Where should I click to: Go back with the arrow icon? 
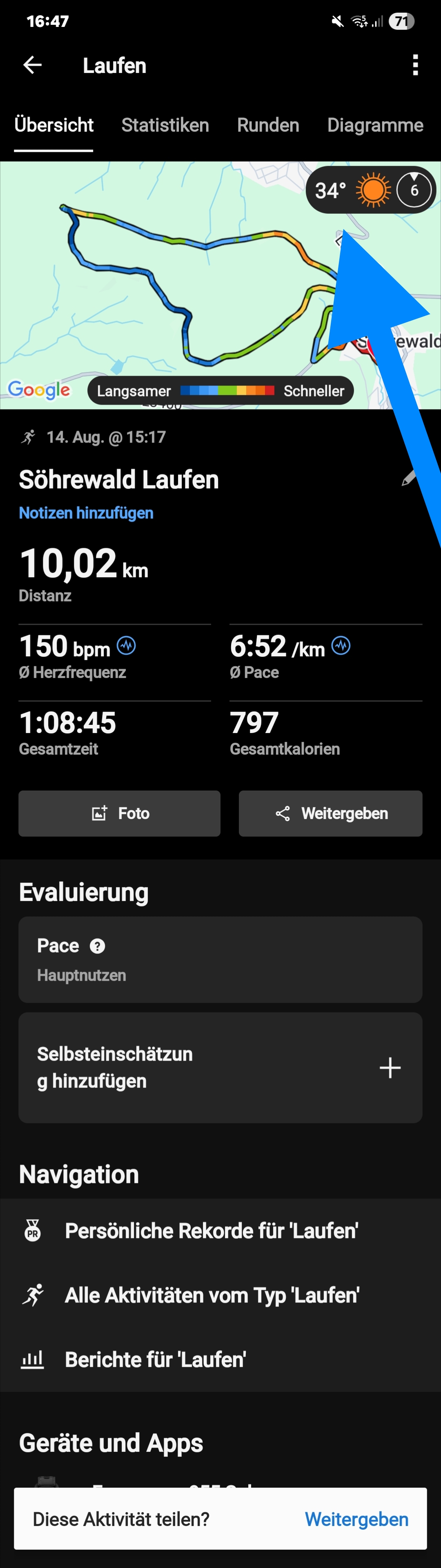(32, 64)
